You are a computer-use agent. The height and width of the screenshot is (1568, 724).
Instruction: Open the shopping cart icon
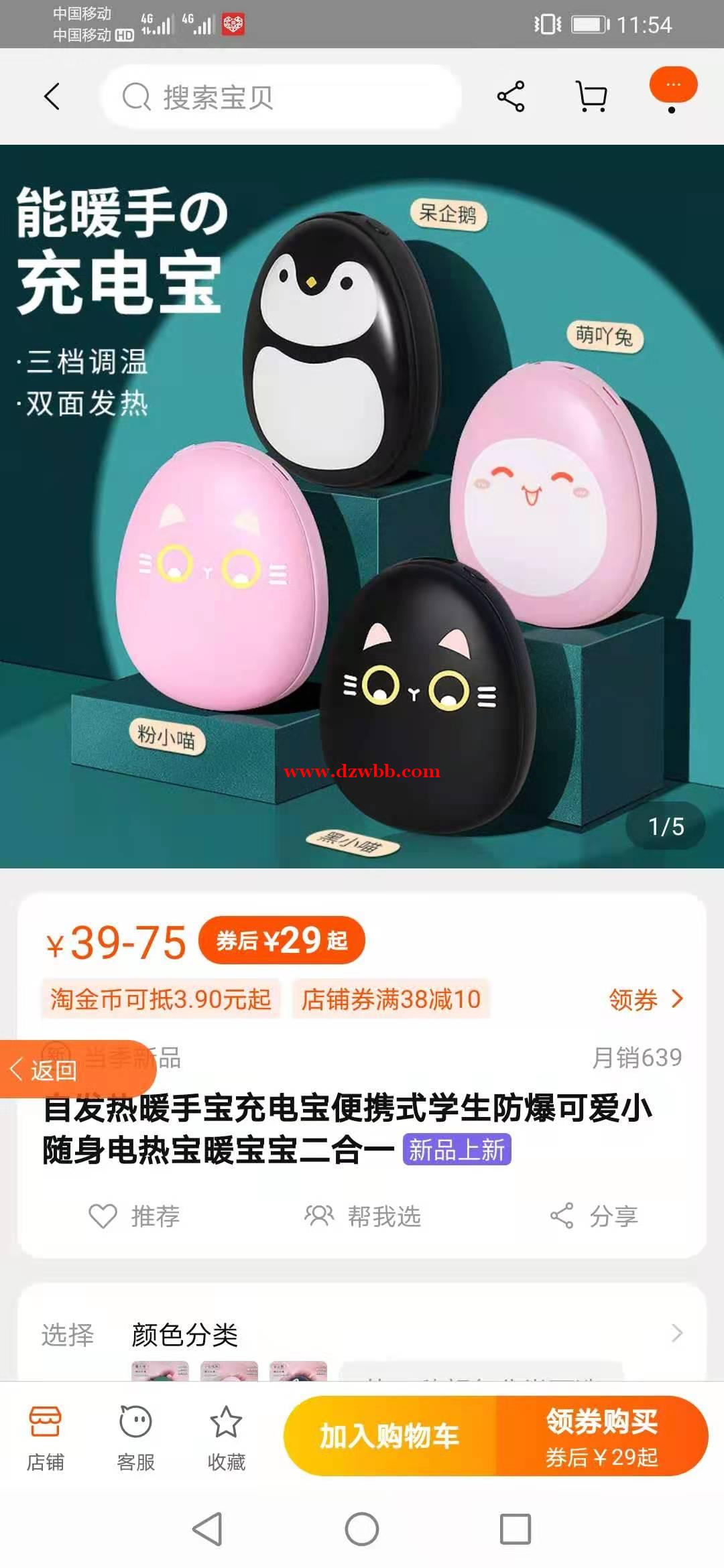point(592,96)
